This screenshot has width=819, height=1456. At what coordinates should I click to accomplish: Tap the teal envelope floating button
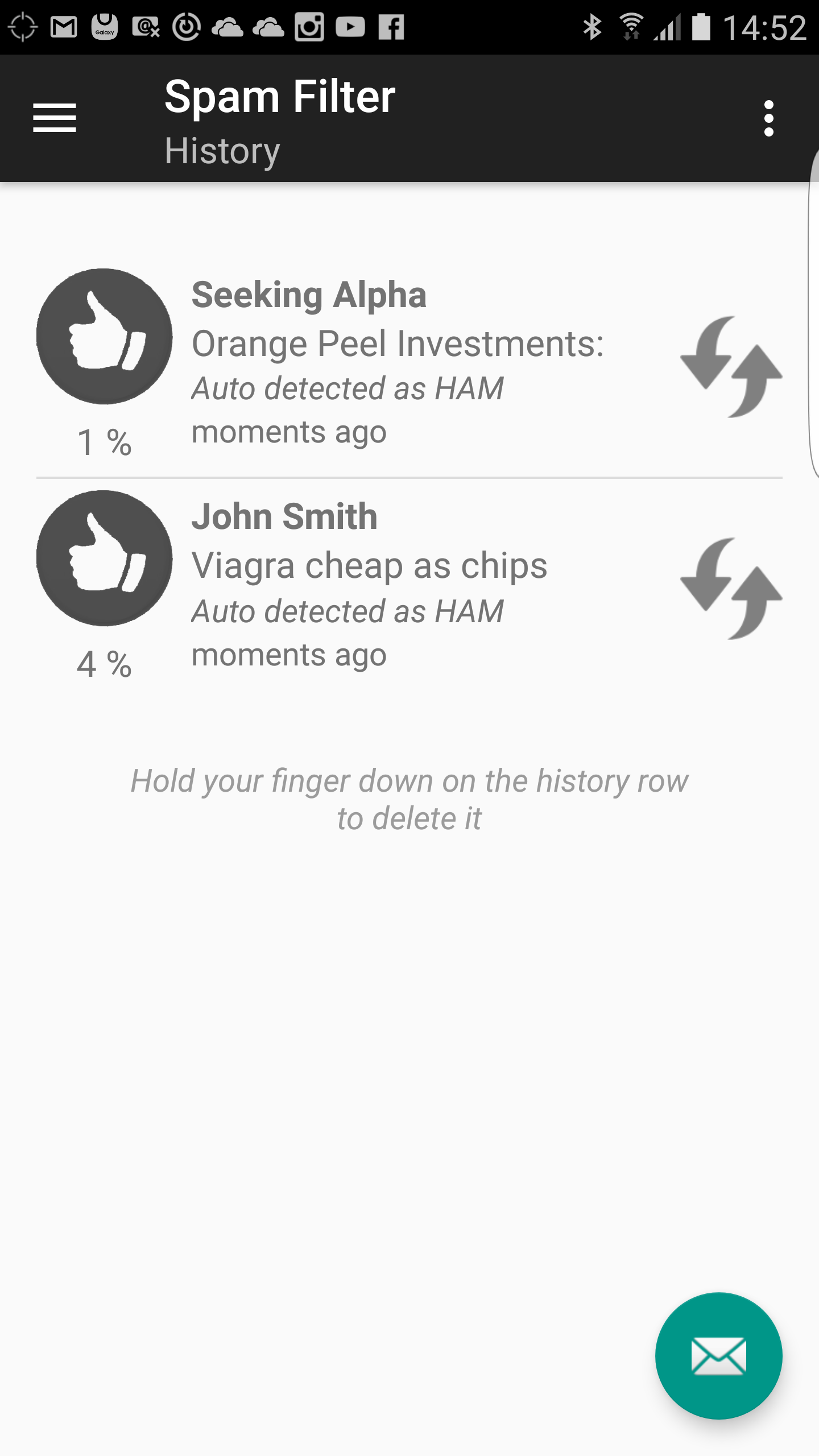[719, 1356]
